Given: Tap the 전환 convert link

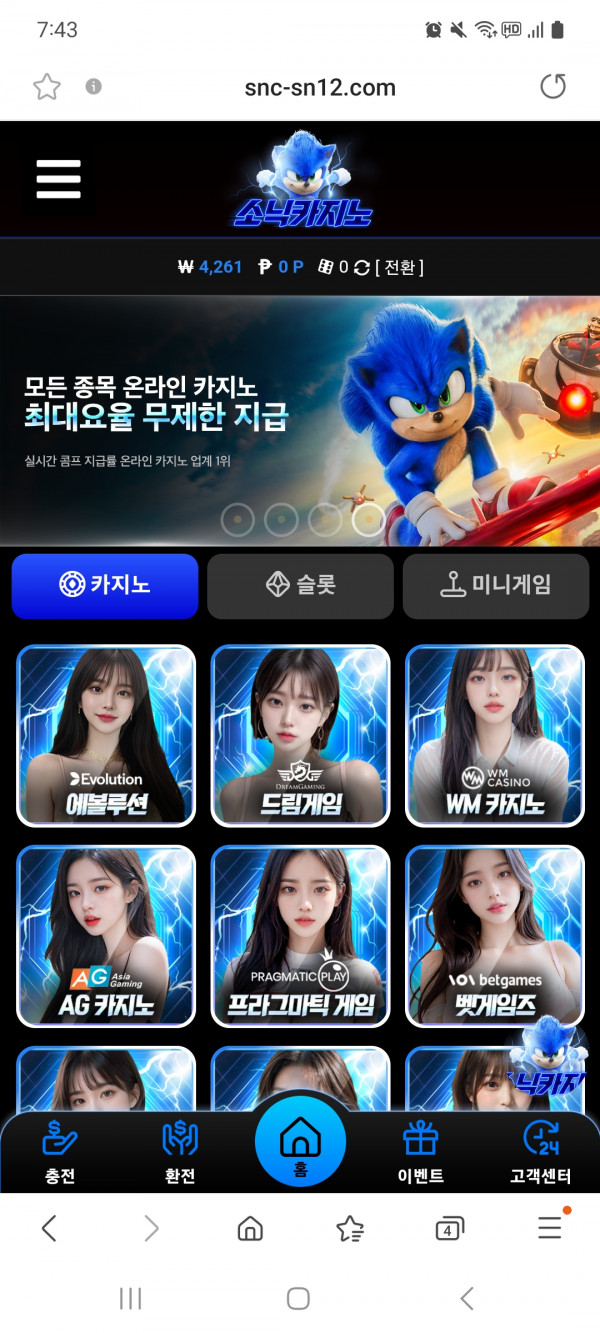Looking at the screenshot, I should click(x=399, y=267).
